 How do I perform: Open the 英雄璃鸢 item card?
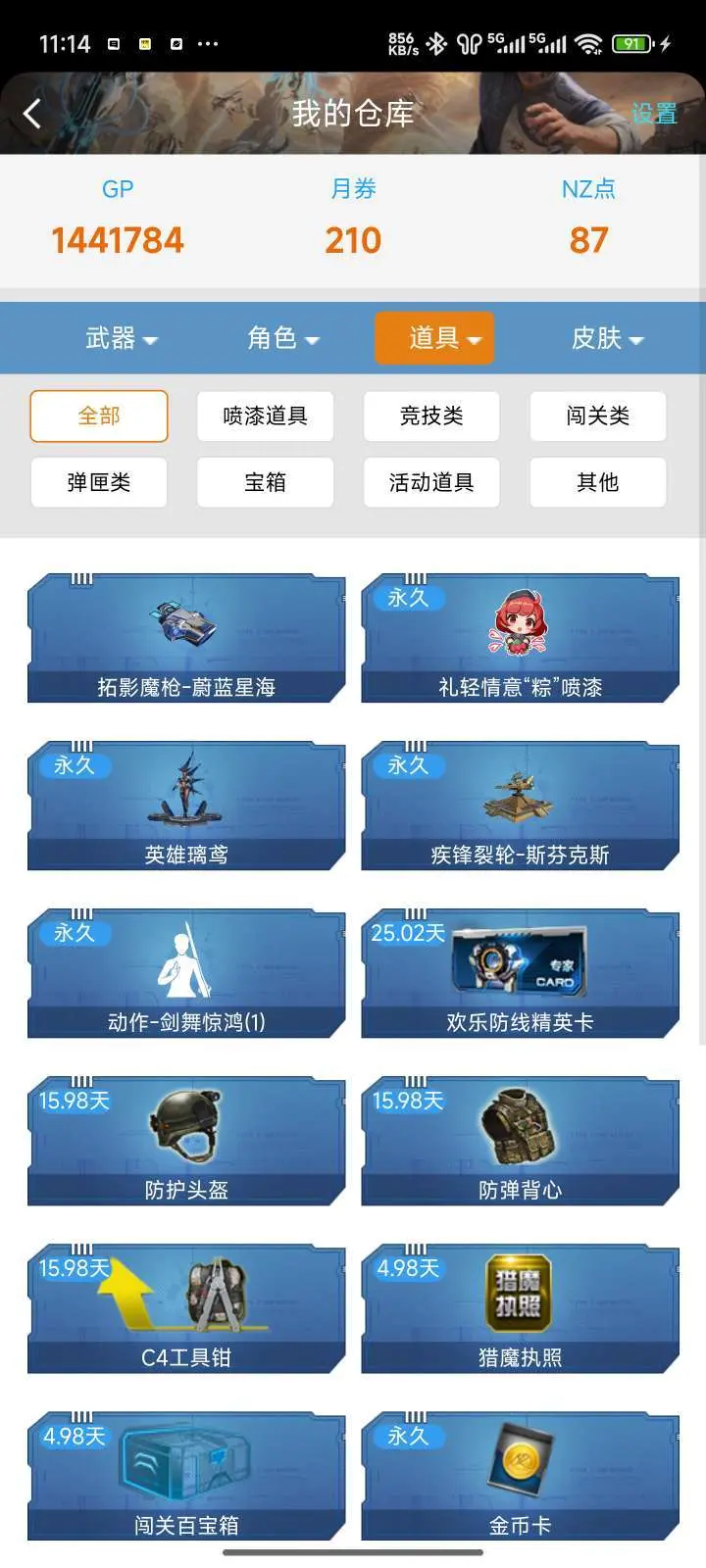(x=186, y=807)
